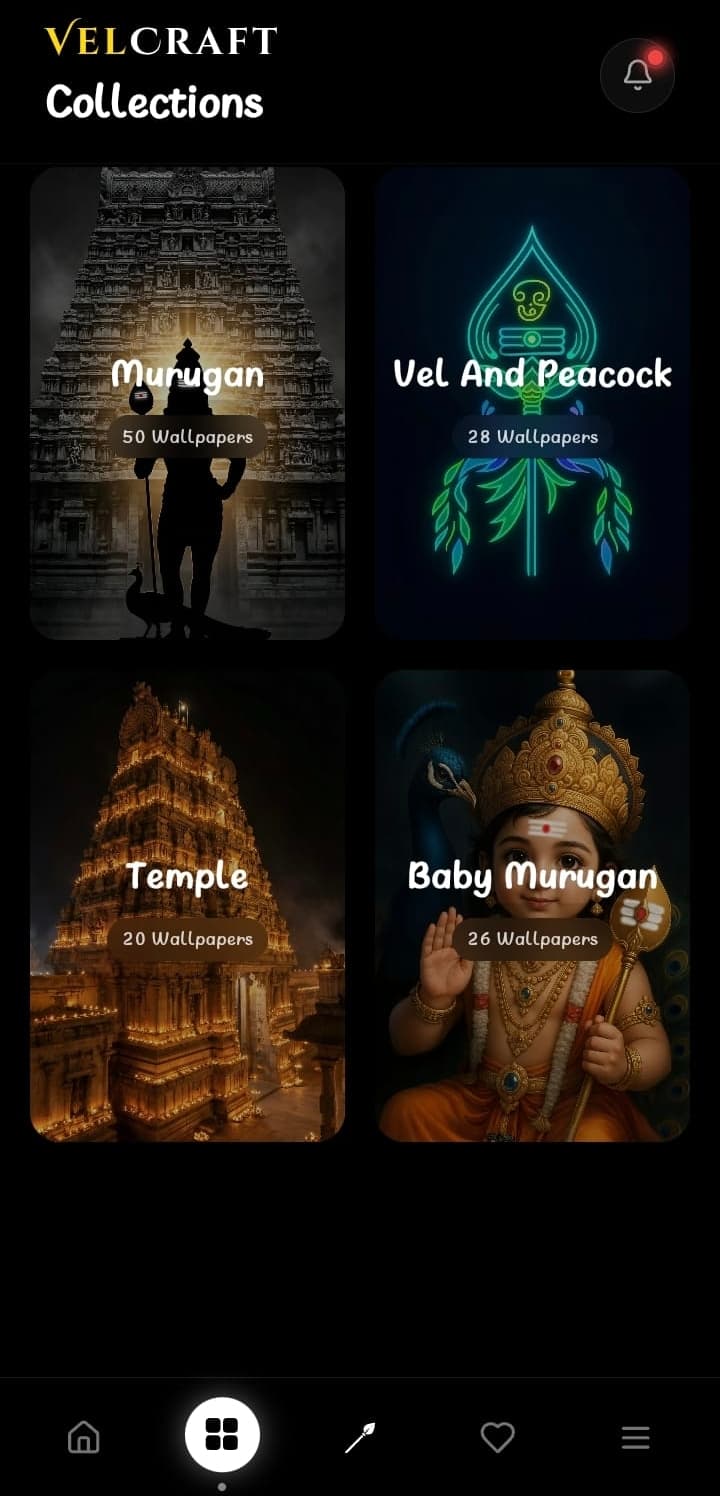Open the hamburger menu tab
The image size is (720, 1496).
(x=635, y=1438)
